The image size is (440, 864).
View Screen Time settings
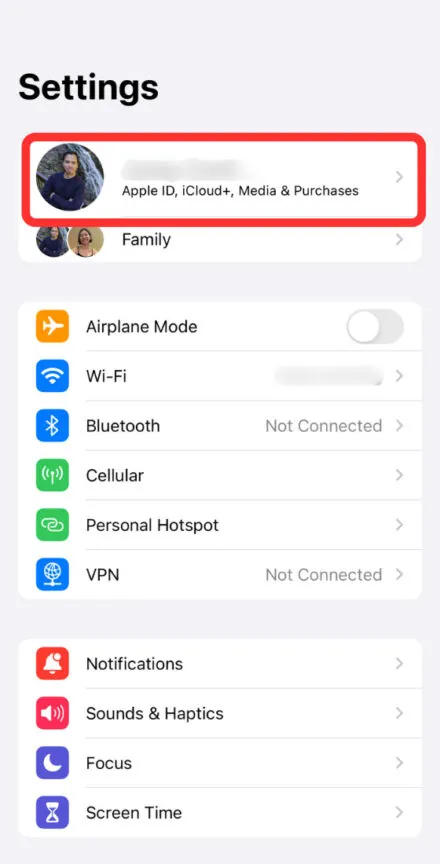coord(220,813)
